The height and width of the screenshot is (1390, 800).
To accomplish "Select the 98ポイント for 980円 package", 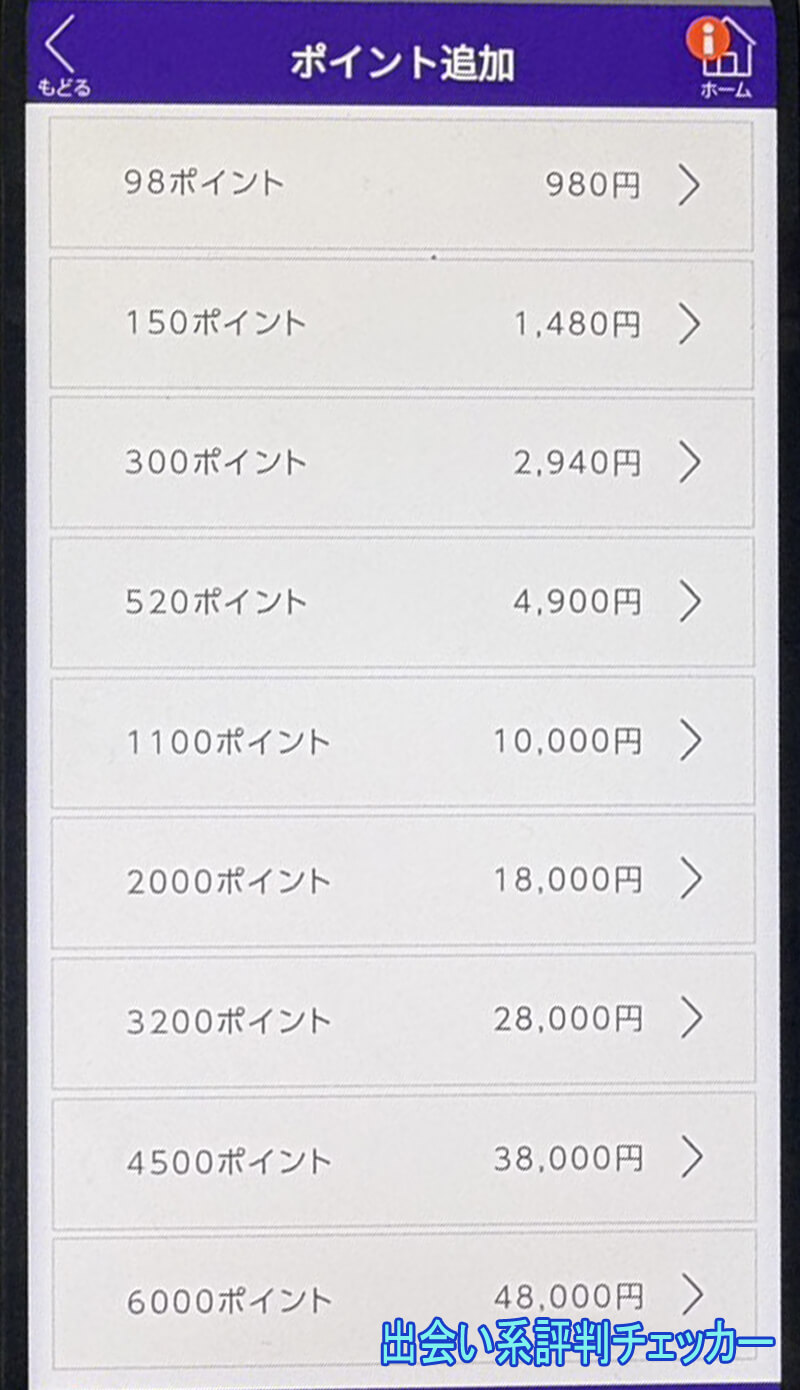I will (400, 183).
